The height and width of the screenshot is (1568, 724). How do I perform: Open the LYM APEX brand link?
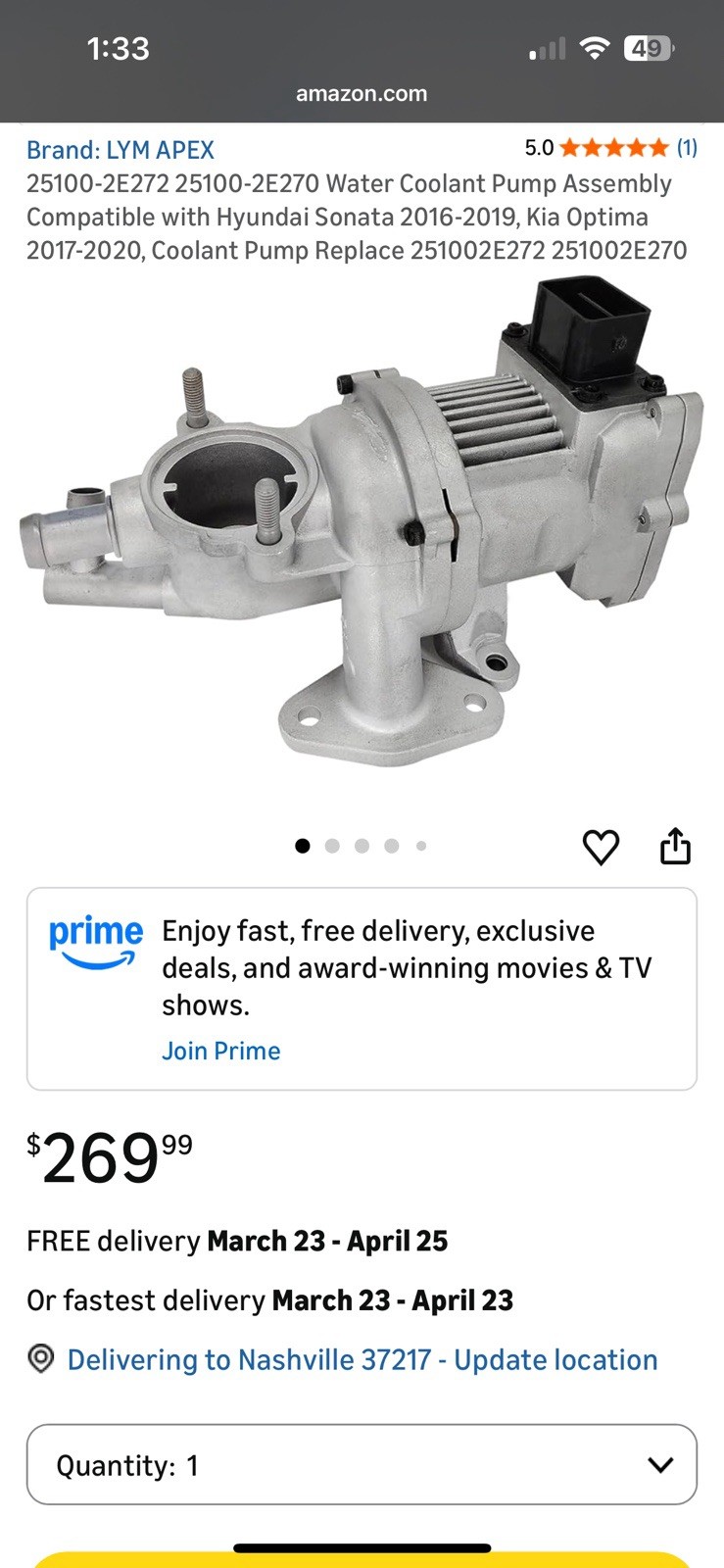pyautogui.click(x=120, y=150)
